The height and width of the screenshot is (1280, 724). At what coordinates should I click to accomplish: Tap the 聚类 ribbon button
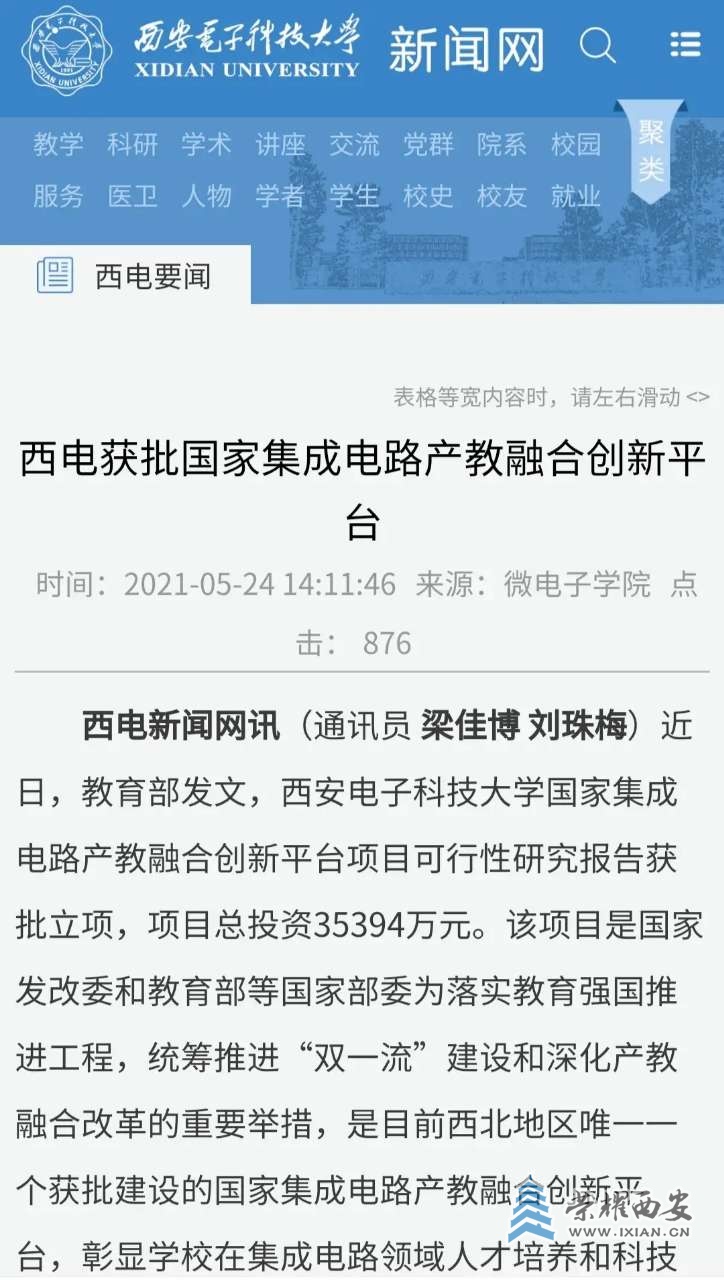click(x=651, y=150)
